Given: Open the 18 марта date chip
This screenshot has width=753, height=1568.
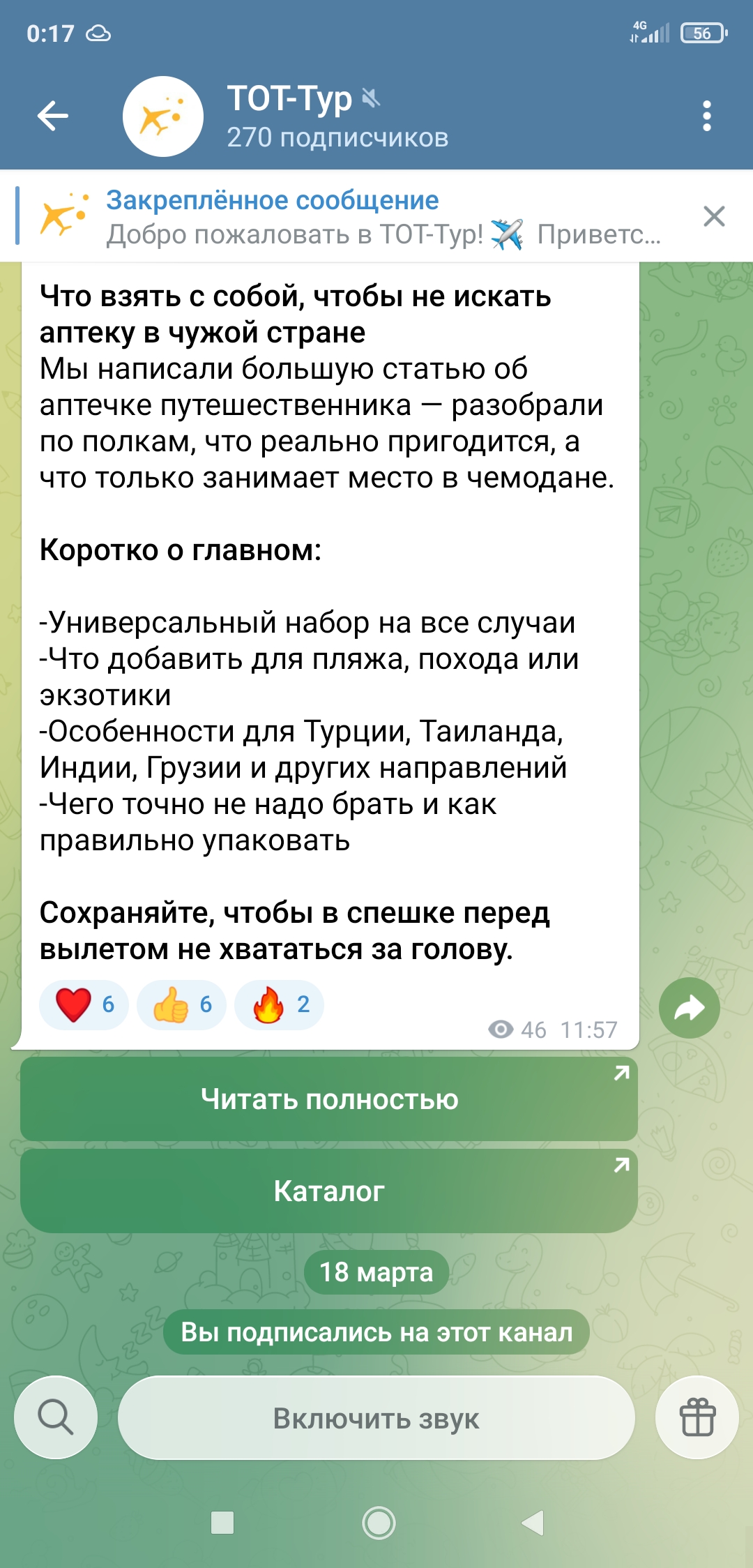Looking at the screenshot, I should [376, 1272].
